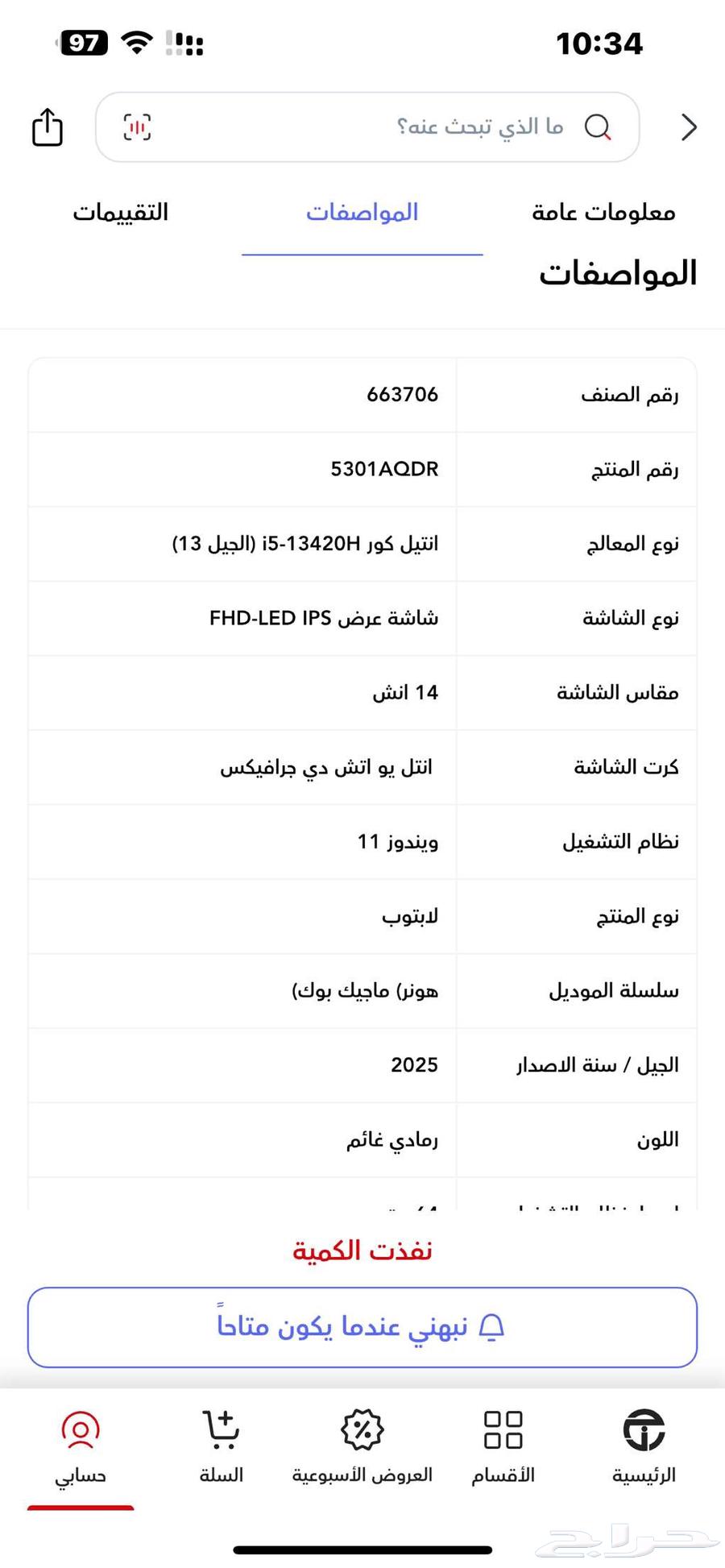Tap the barcode scan icon in search bar

click(137, 127)
